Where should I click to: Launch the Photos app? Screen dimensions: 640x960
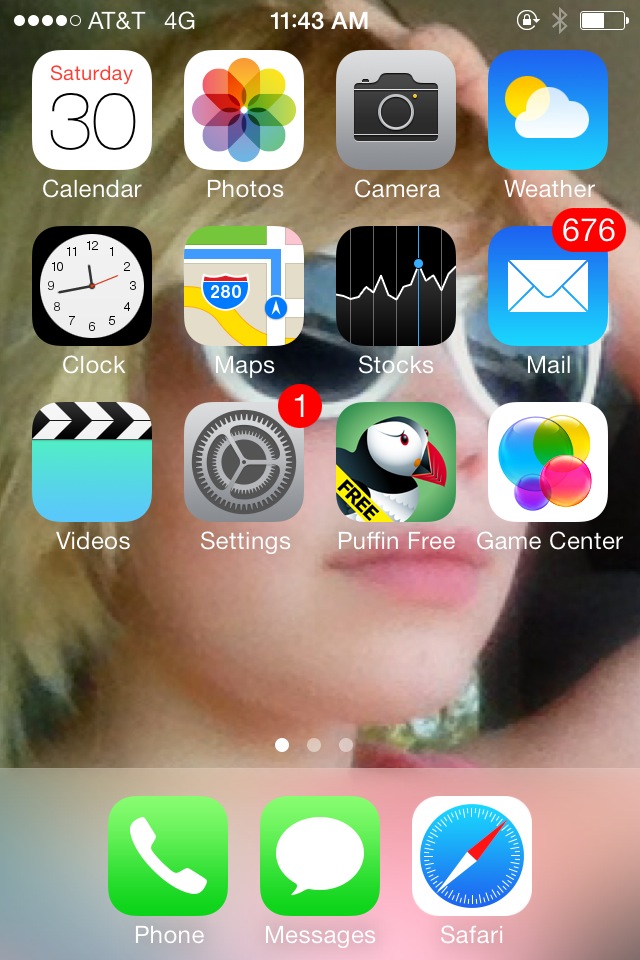tap(244, 110)
